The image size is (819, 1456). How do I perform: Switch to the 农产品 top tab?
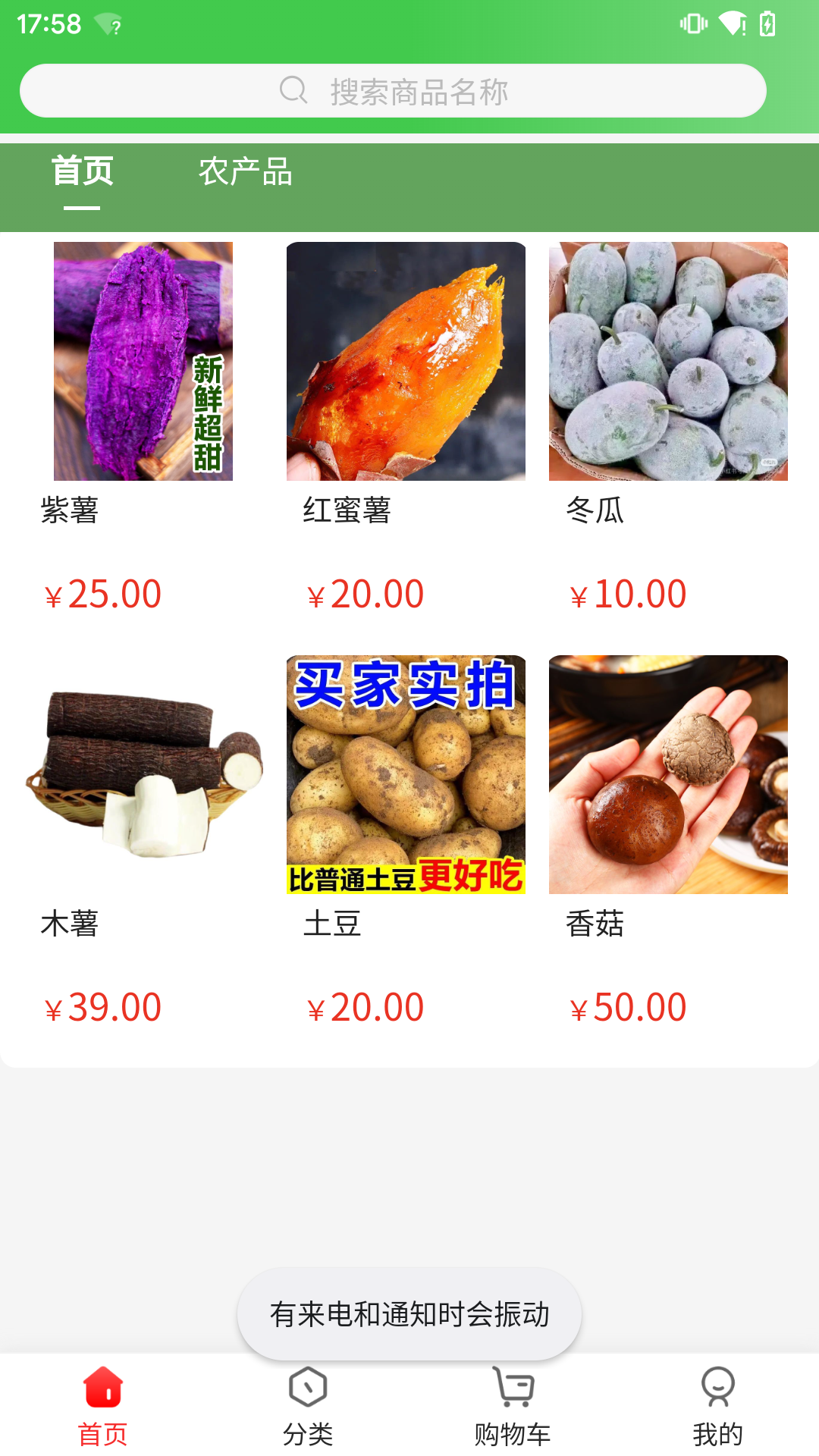pyautogui.click(x=245, y=172)
